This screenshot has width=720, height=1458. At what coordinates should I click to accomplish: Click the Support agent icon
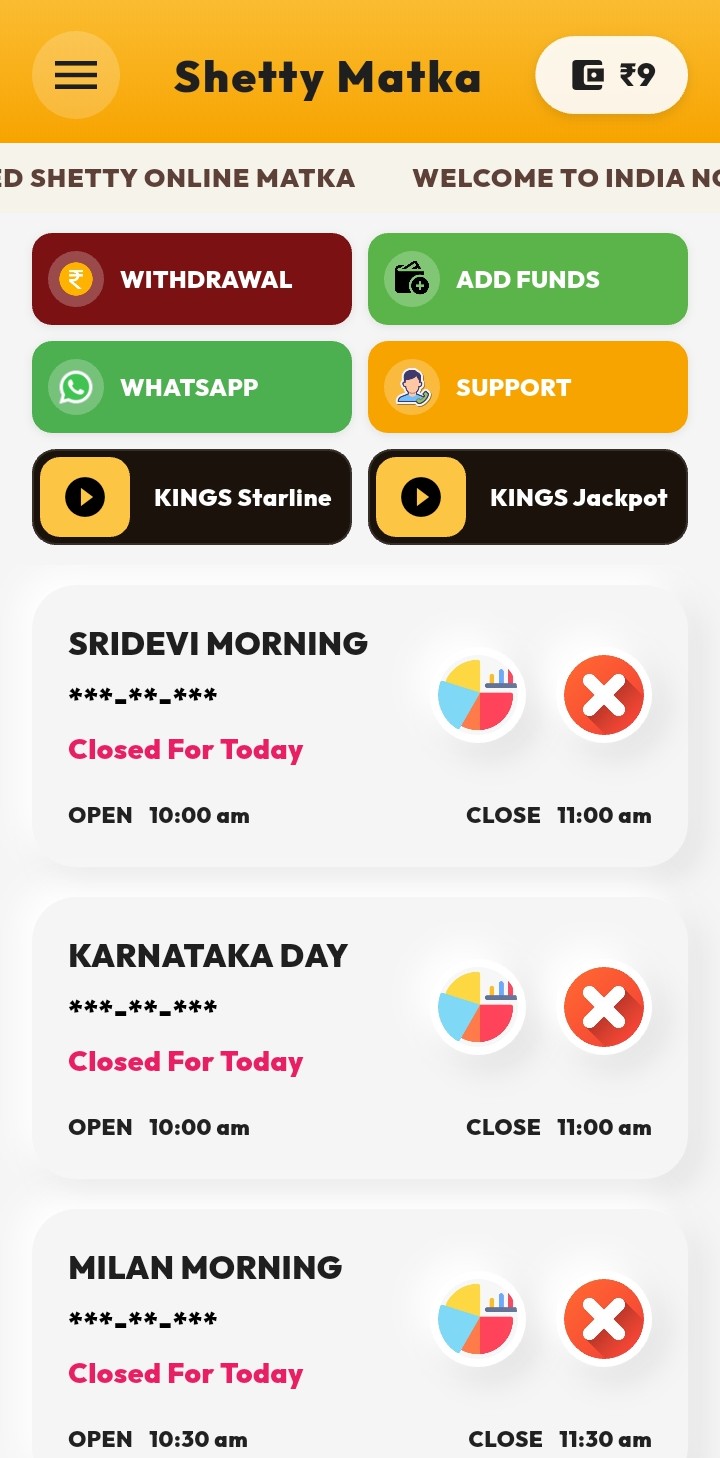click(x=413, y=387)
